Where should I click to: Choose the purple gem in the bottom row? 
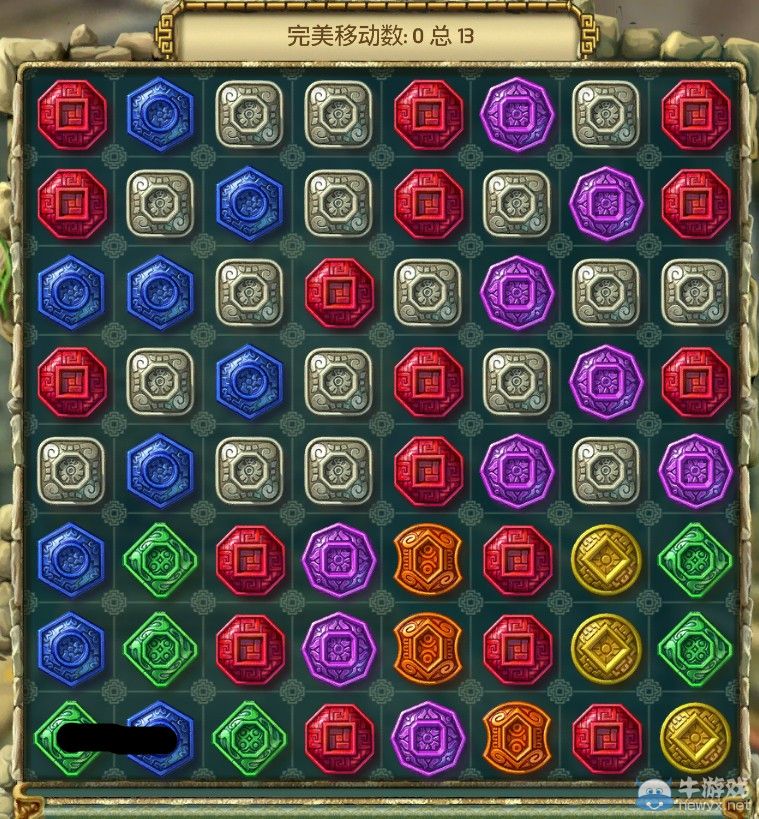click(428, 739)
